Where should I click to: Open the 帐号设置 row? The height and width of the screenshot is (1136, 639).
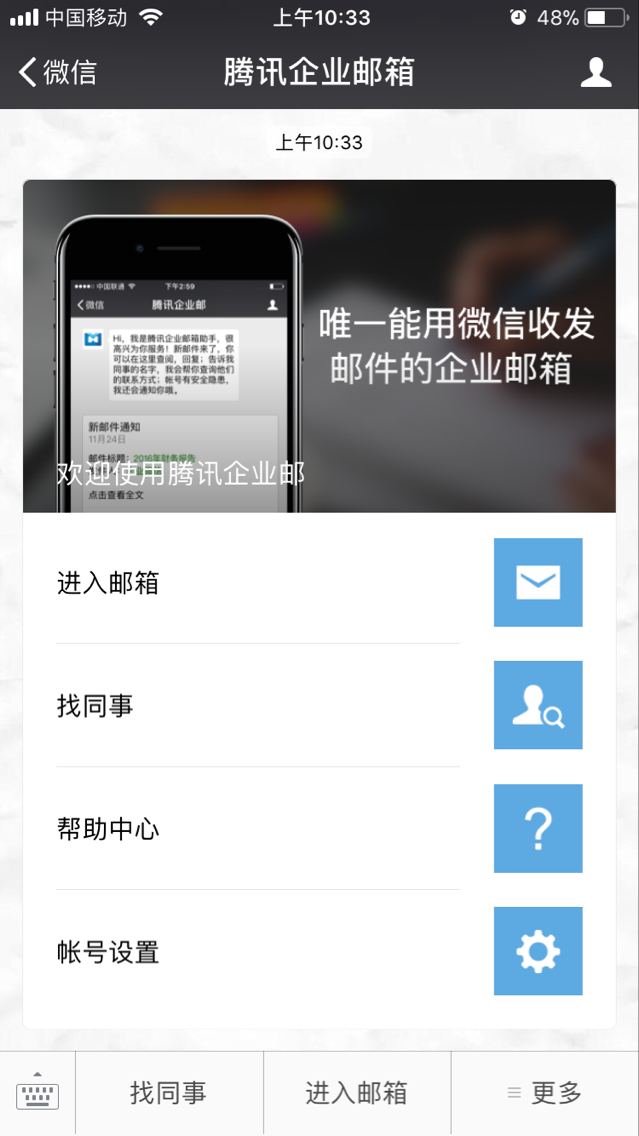(319, 952)
